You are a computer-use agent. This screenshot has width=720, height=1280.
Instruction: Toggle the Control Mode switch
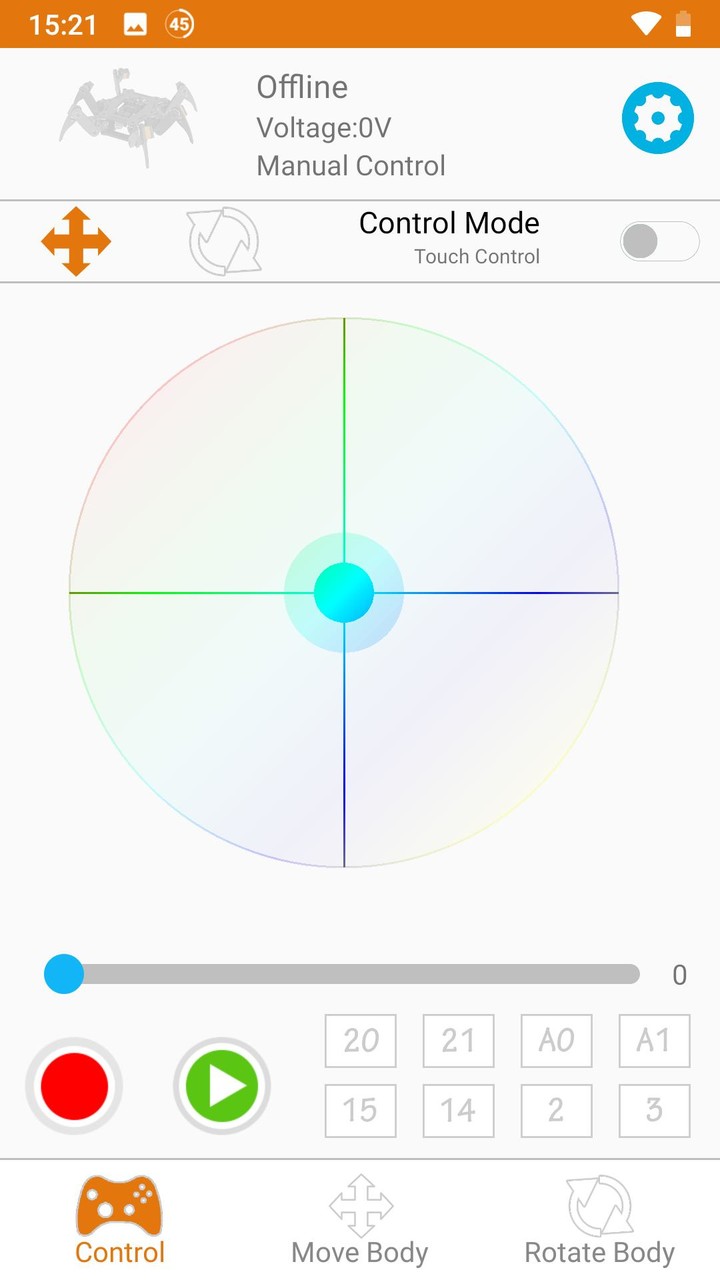659,241
